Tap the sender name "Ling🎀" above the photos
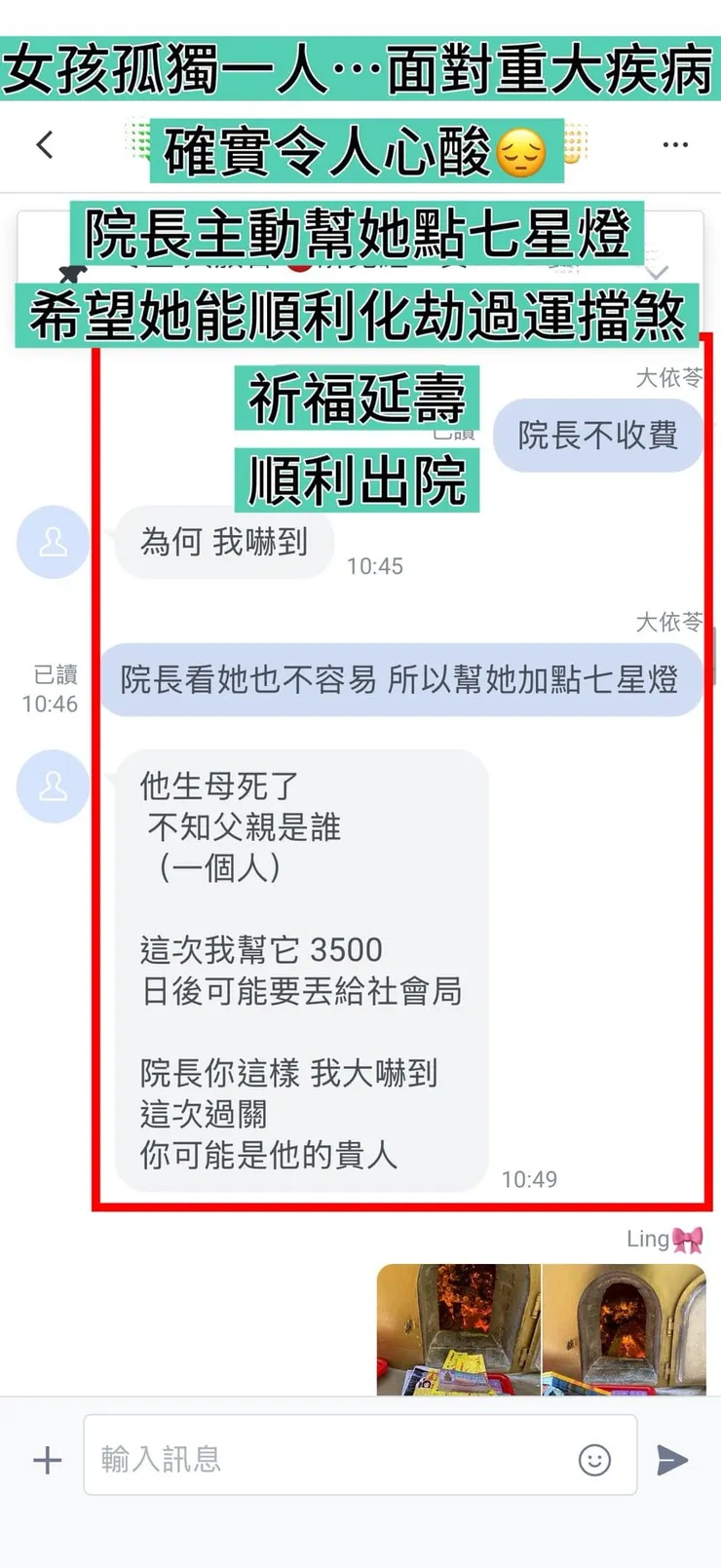 point(665,1239)
